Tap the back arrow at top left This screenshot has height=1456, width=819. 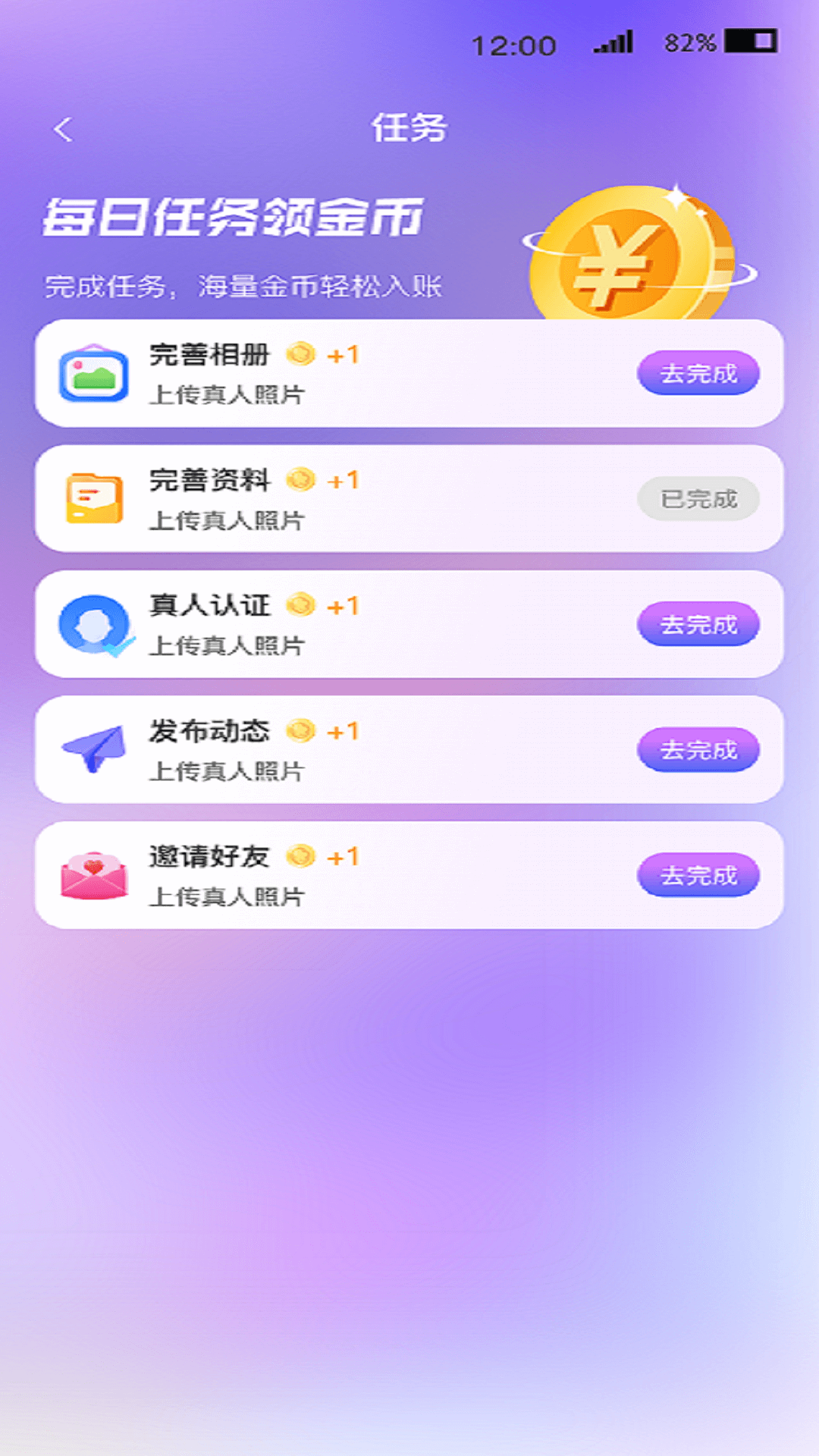click(64, 129)
